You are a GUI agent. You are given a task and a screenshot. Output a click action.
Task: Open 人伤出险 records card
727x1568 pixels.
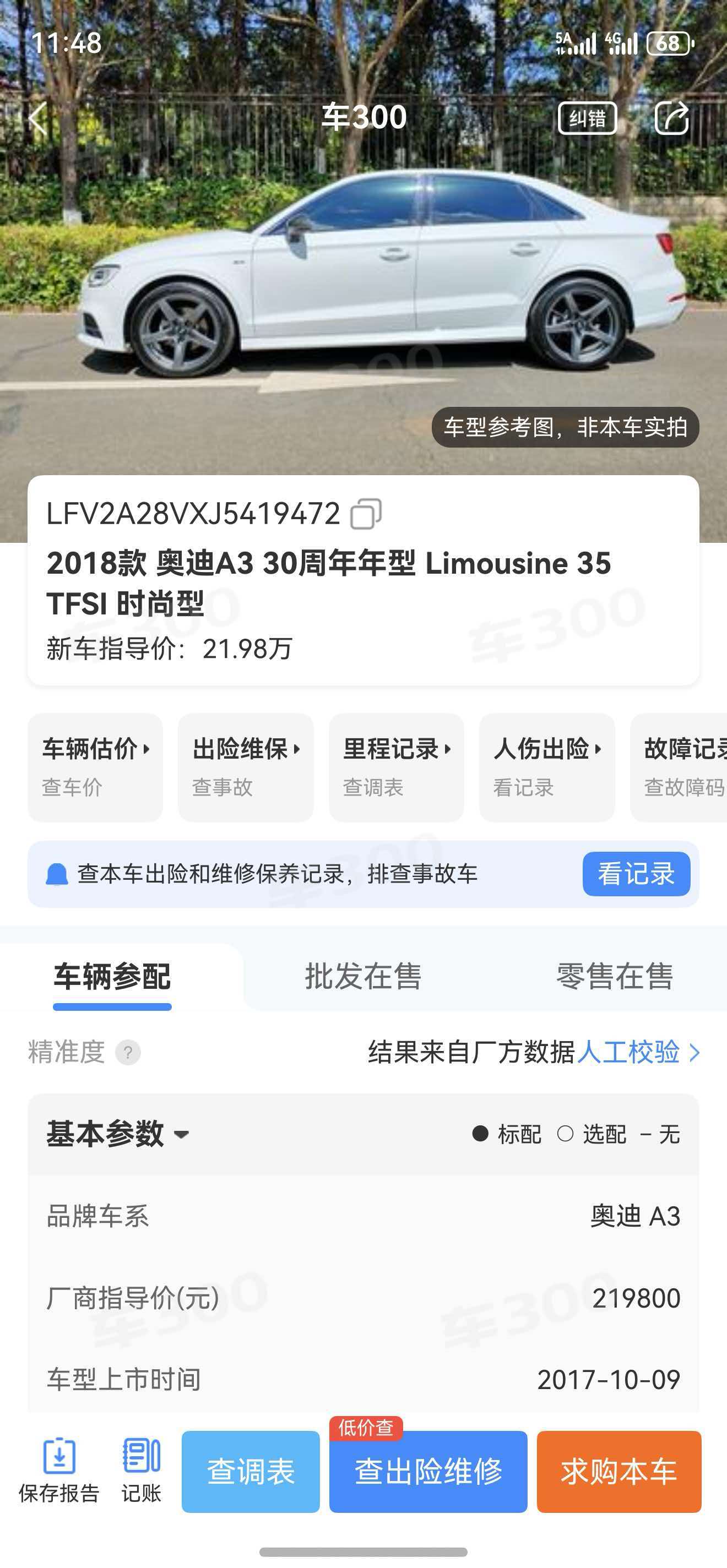click(x=547, y=767)
